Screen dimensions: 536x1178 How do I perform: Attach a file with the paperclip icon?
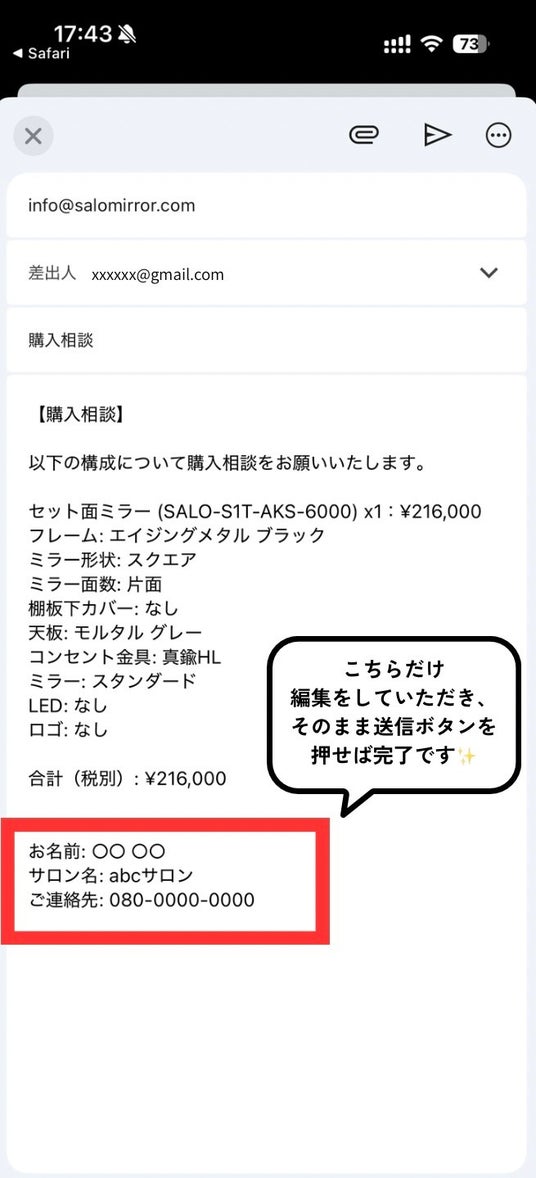(x=364, y=135)
